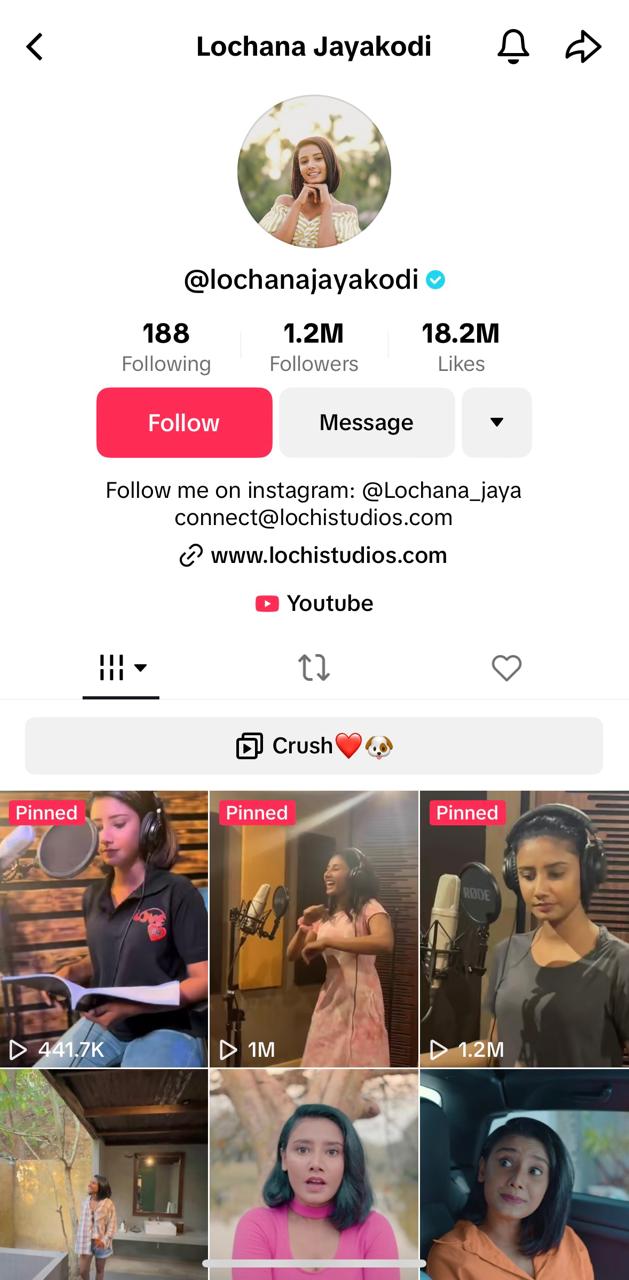Follow Lochana Jayakodi

pyautogui.click(x=184, y=423)
